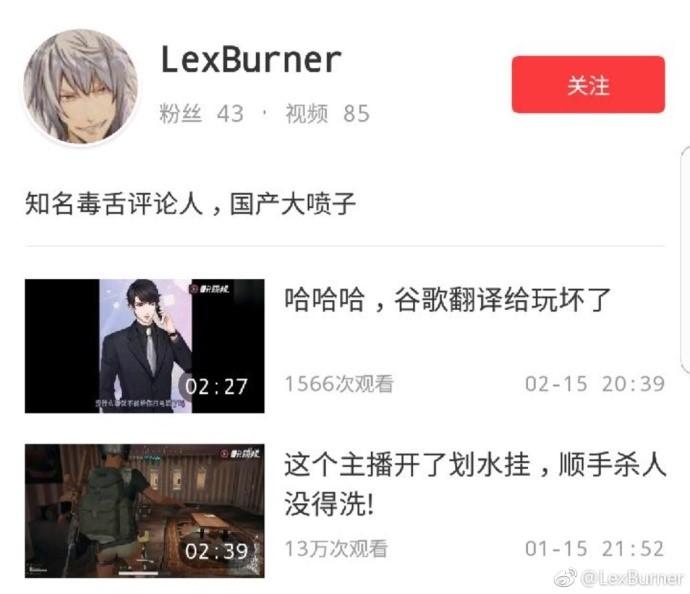The height and width of the screenshot is (594, 690).
Task: Open LexBurner's profile avatar
Action: tap(81, 87)
